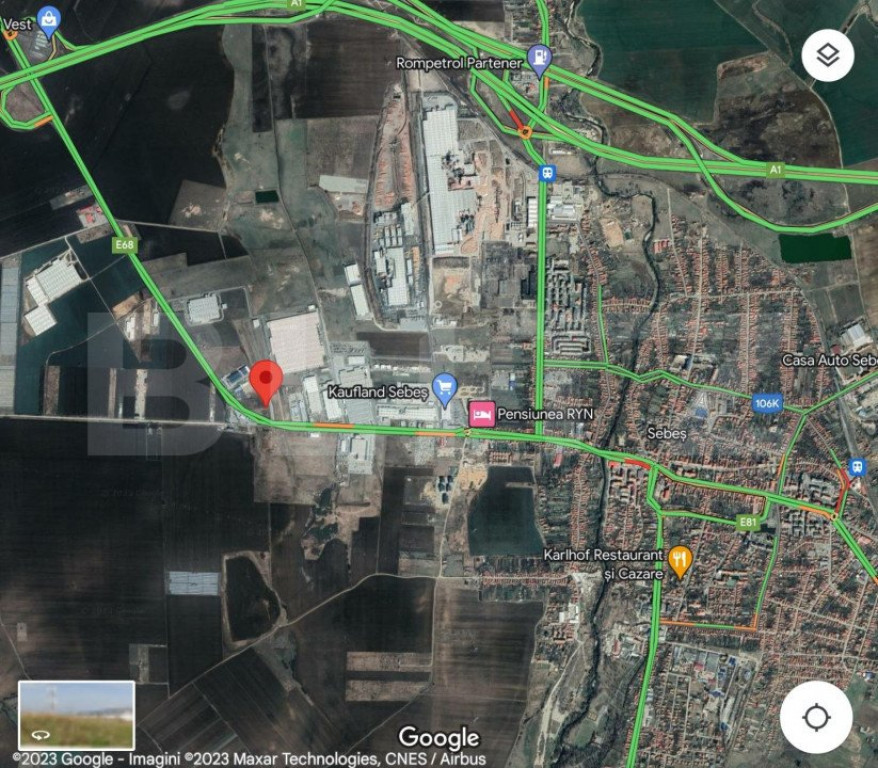The image size is (878, 768).
Task: Open the Street View preview thumbnail
Action: coord(76,715)
